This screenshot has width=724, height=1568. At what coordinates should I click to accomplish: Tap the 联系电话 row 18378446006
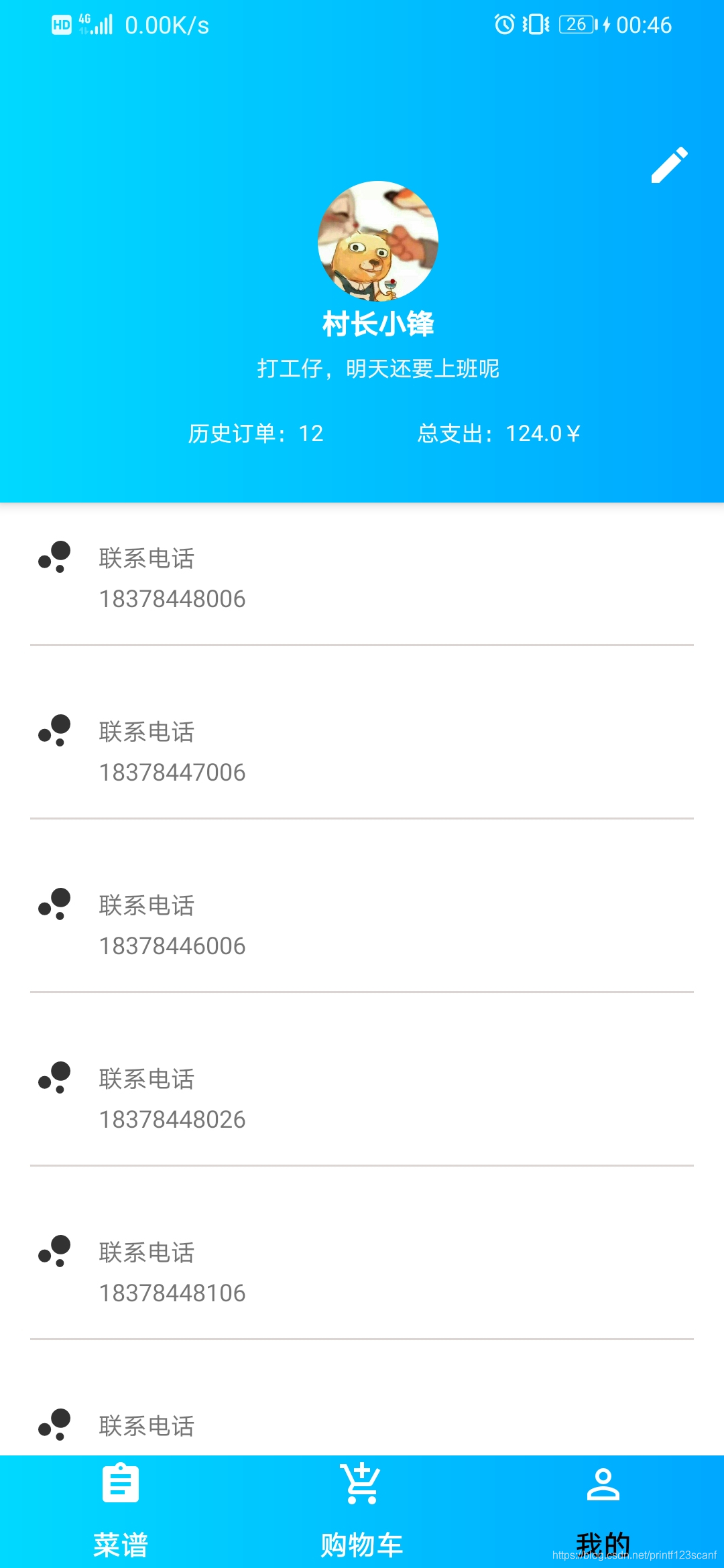pos(362,925)
